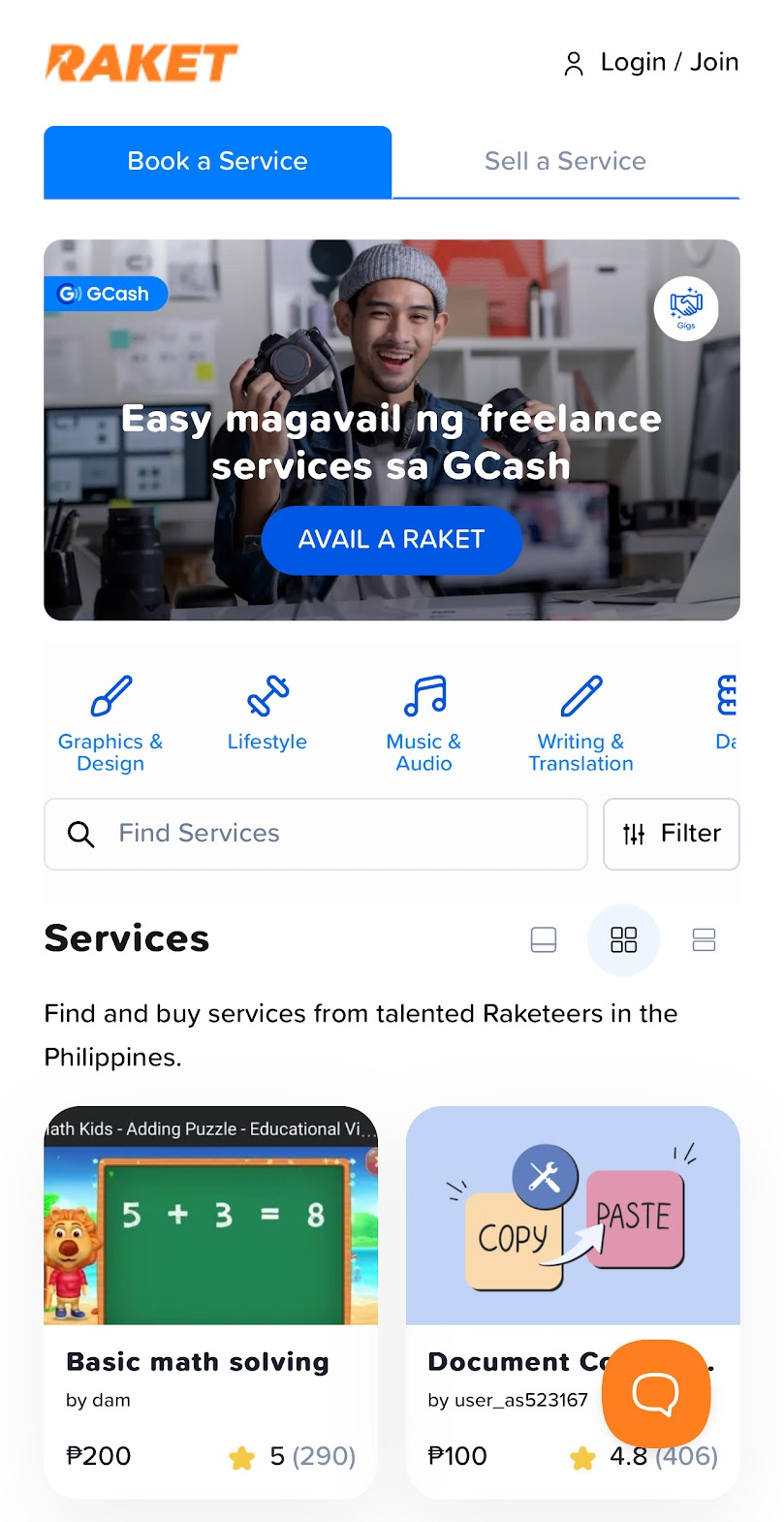
Task: Open the Filter options
Action: (x=672, y=835)
